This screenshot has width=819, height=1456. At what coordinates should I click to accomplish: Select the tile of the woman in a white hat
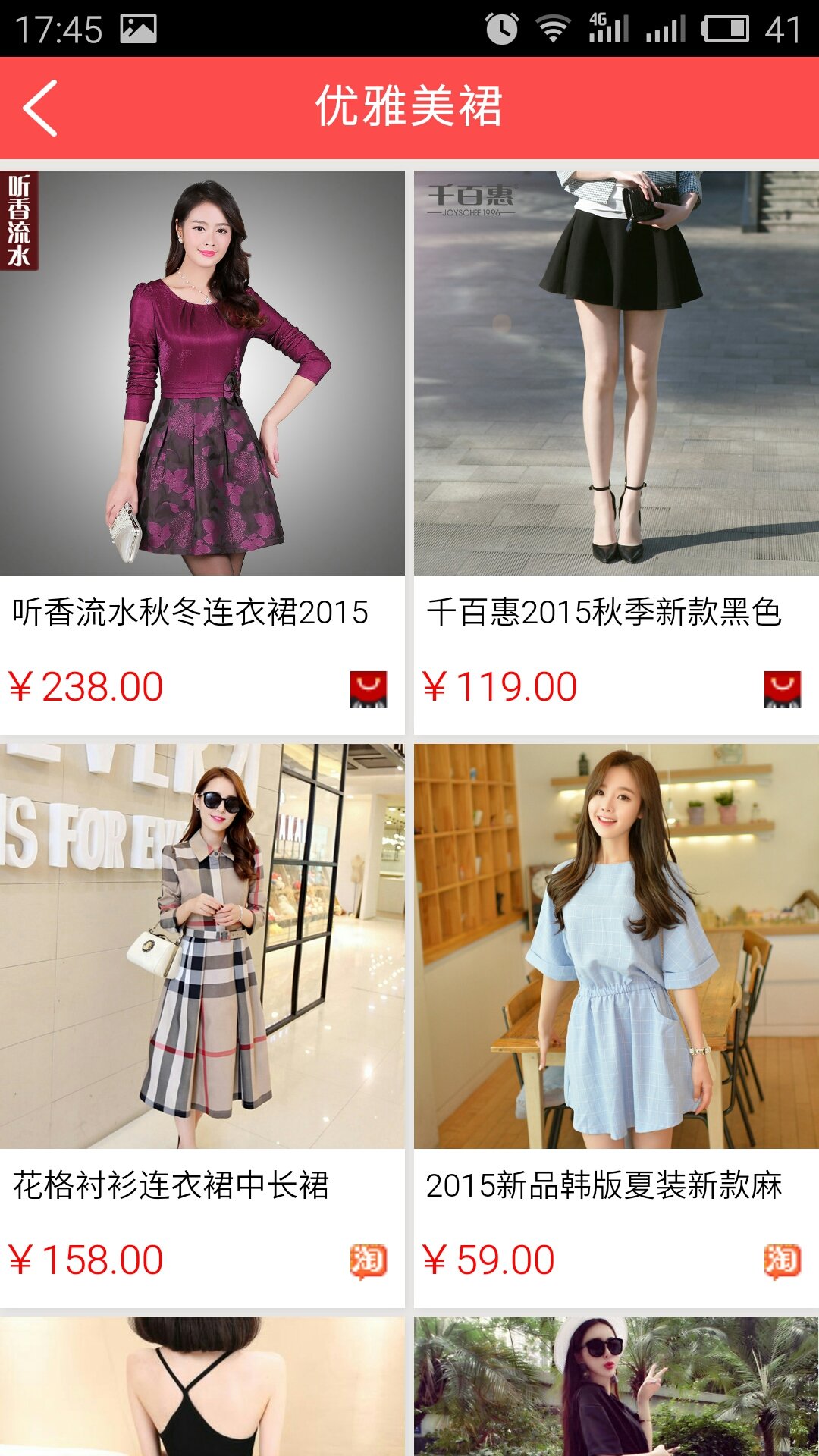(616, 1388)
